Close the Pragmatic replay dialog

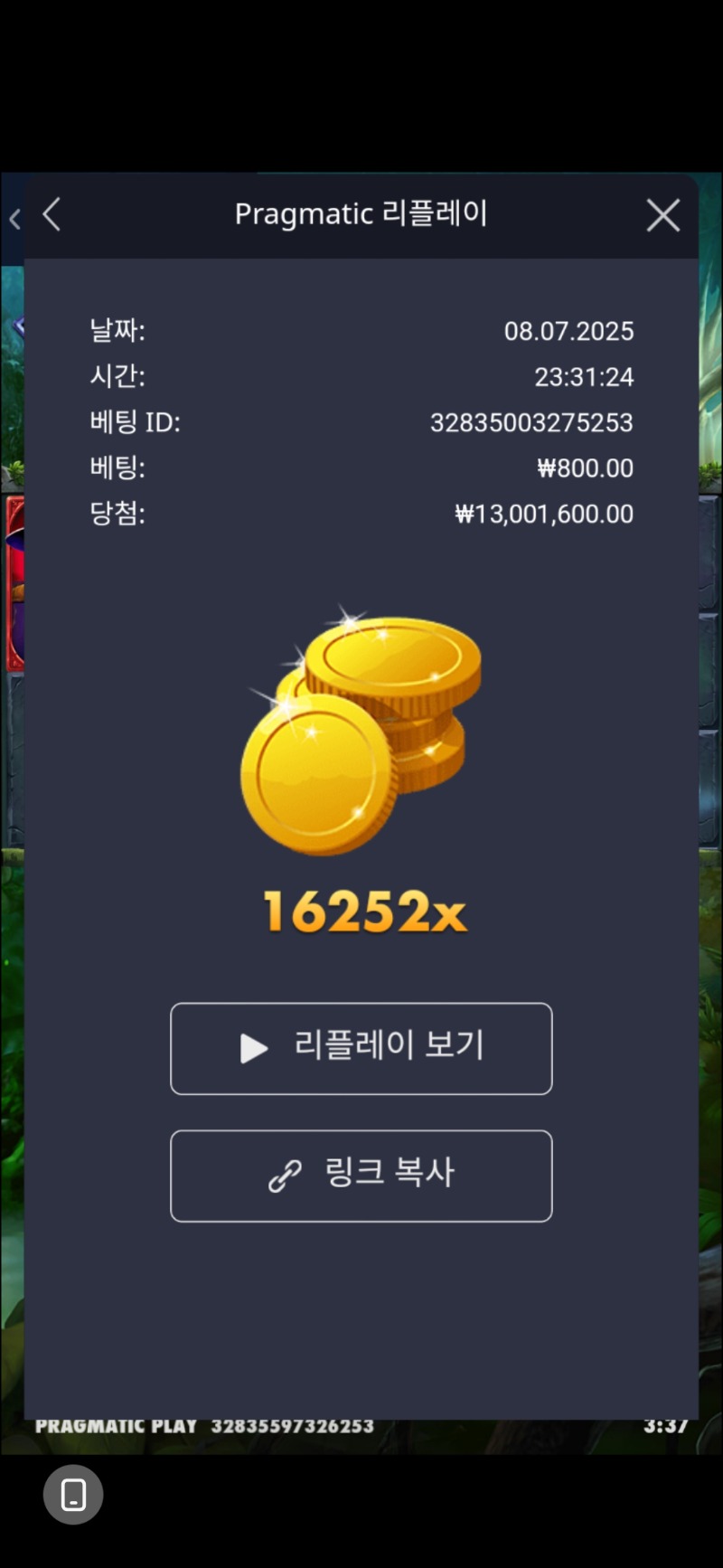[662, 216]
